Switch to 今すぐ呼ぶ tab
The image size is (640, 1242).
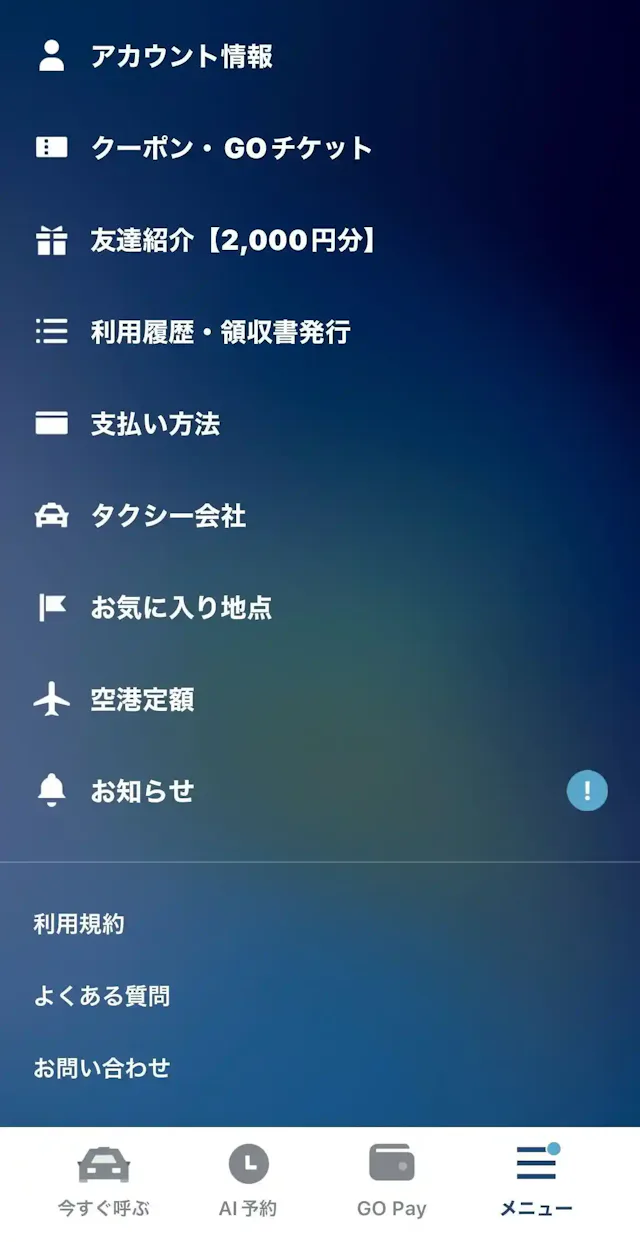tap(104, 1182)
